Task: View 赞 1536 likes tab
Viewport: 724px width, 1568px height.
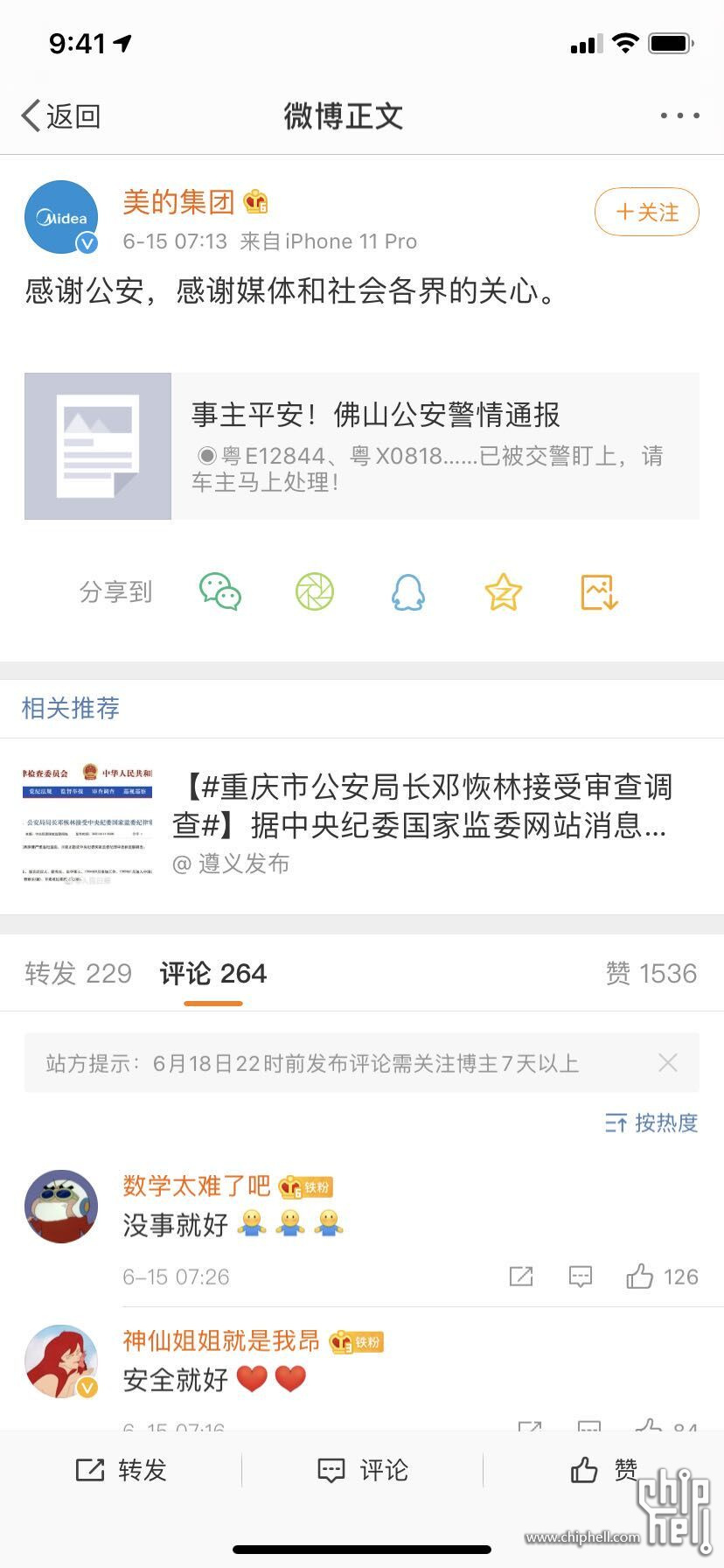Action: (x=651, y=973)
